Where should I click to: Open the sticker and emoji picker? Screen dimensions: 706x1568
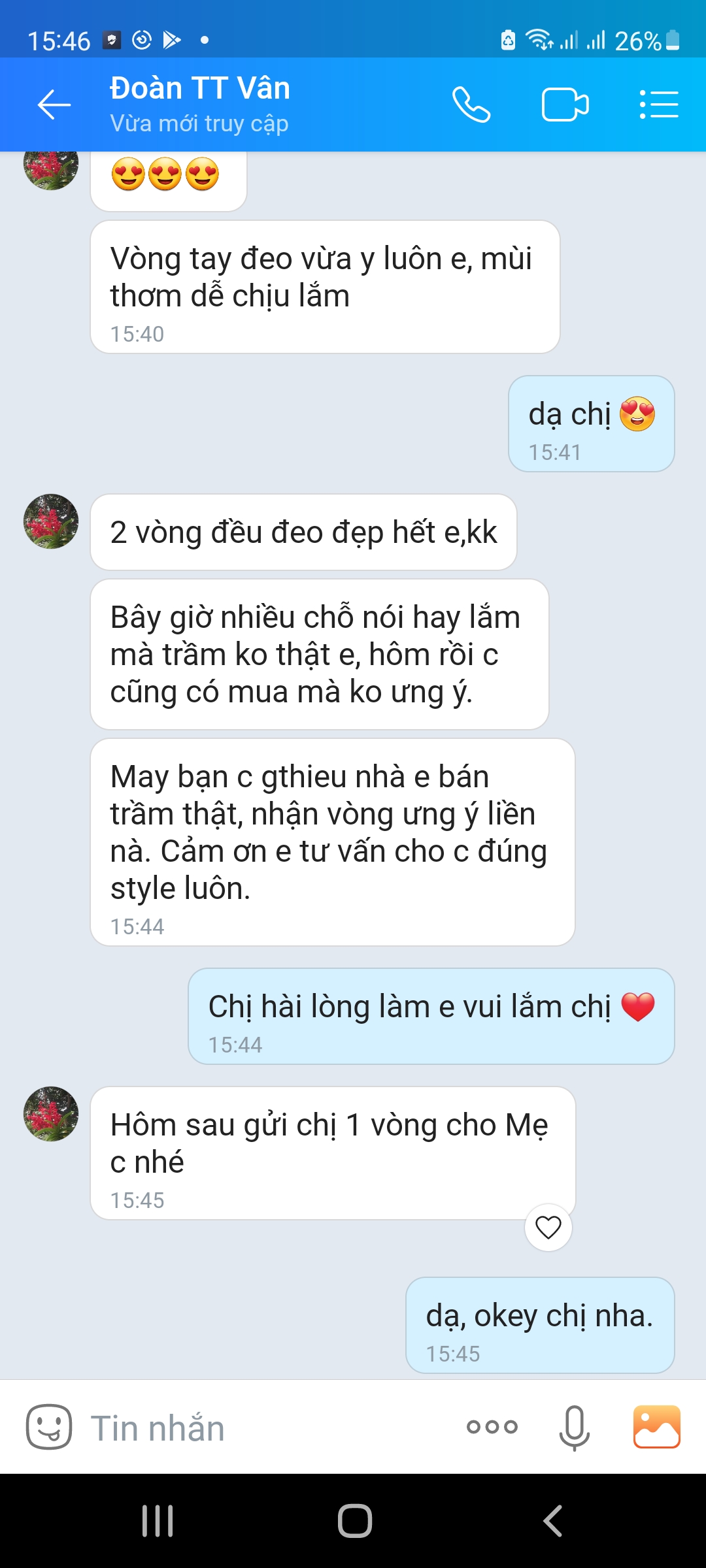[48, 1427]
